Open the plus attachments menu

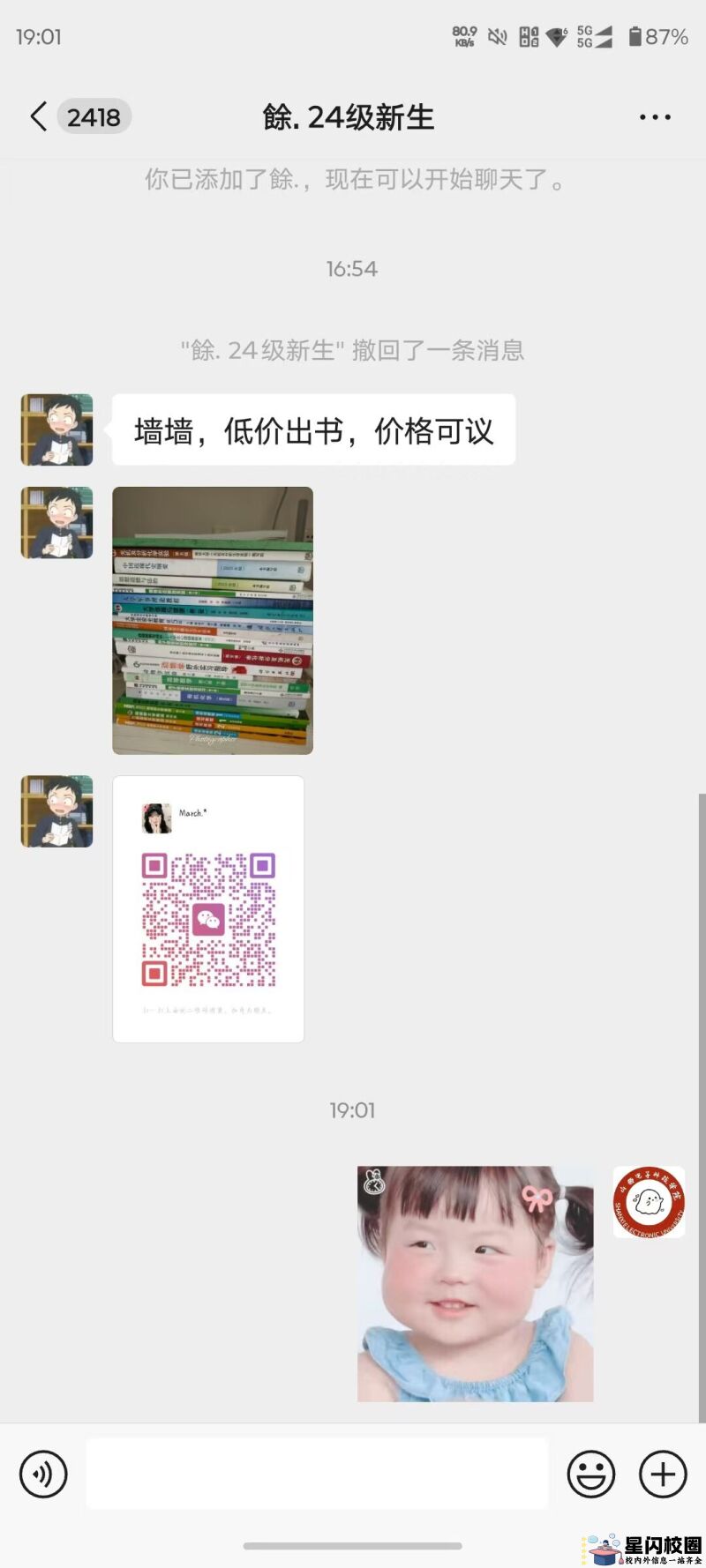point(663,1474)
